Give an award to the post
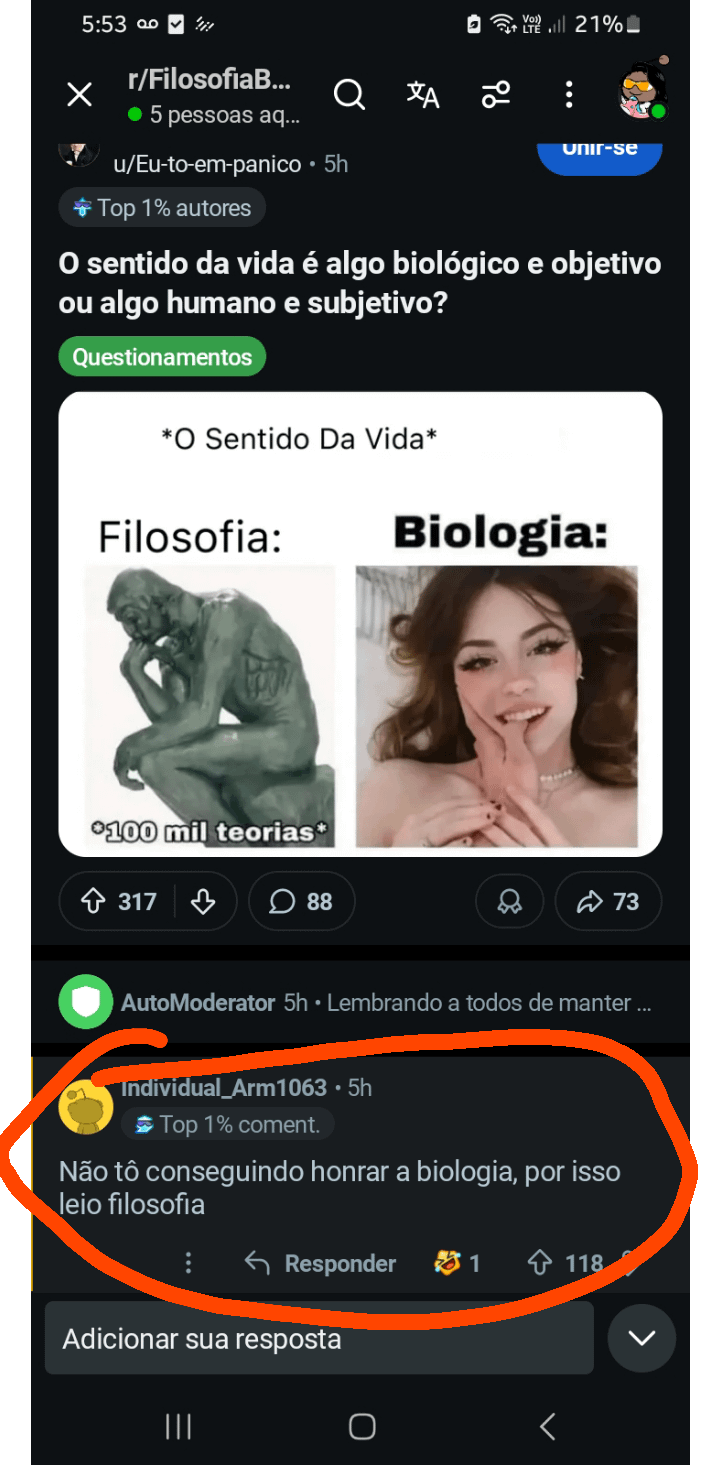Image resolution: width=720 pixels, height=1465 pixels. (x=510, y=902)
